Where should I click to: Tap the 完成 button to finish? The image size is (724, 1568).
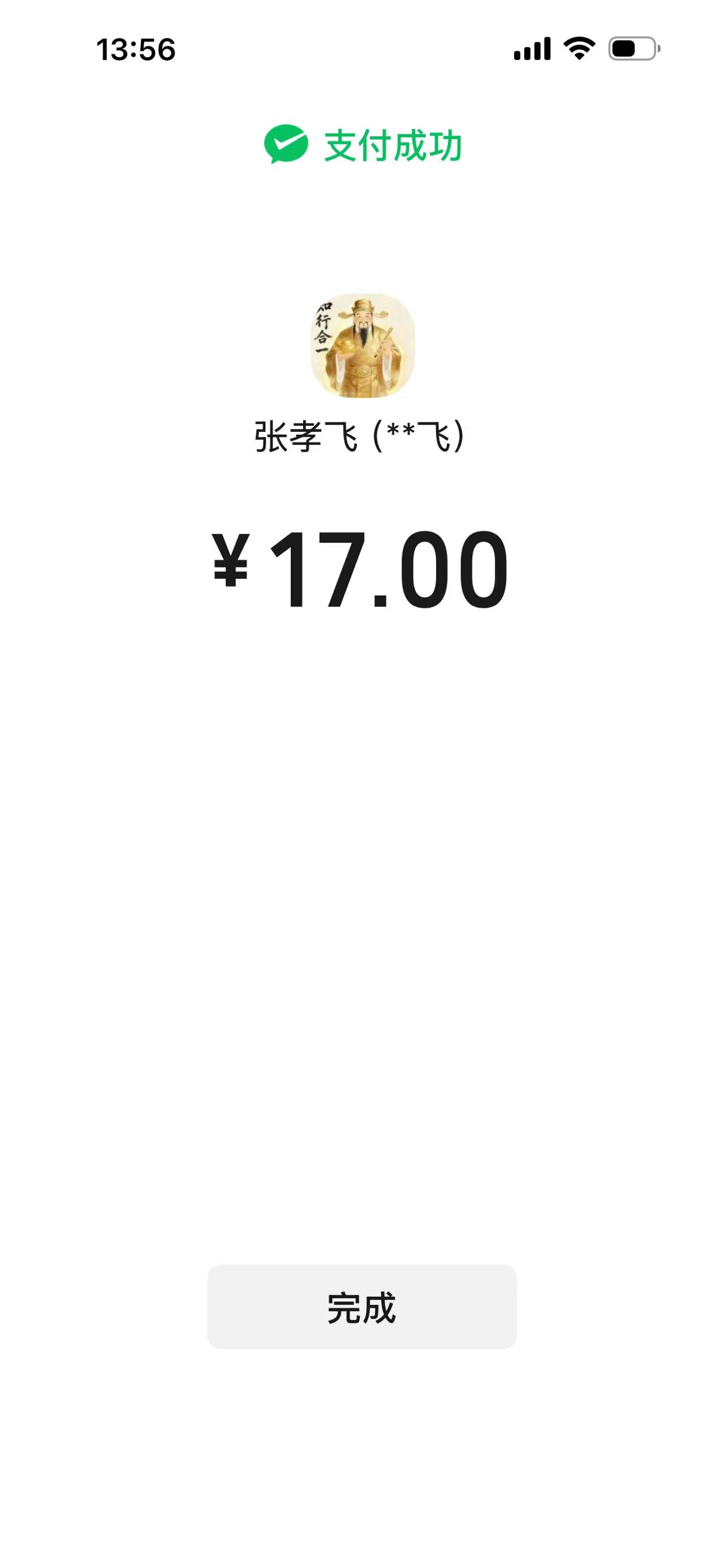pyautogui.click(x=361, y=1306)
